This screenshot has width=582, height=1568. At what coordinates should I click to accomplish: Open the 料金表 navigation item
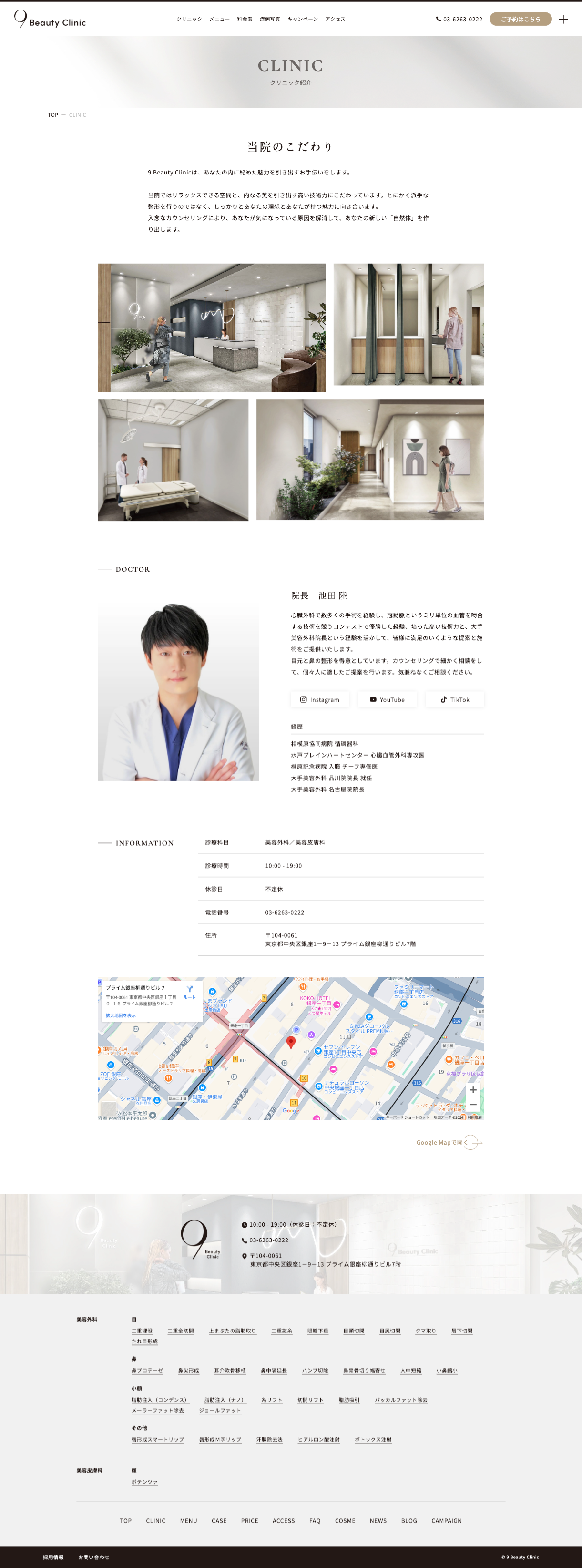pos(244,20)
